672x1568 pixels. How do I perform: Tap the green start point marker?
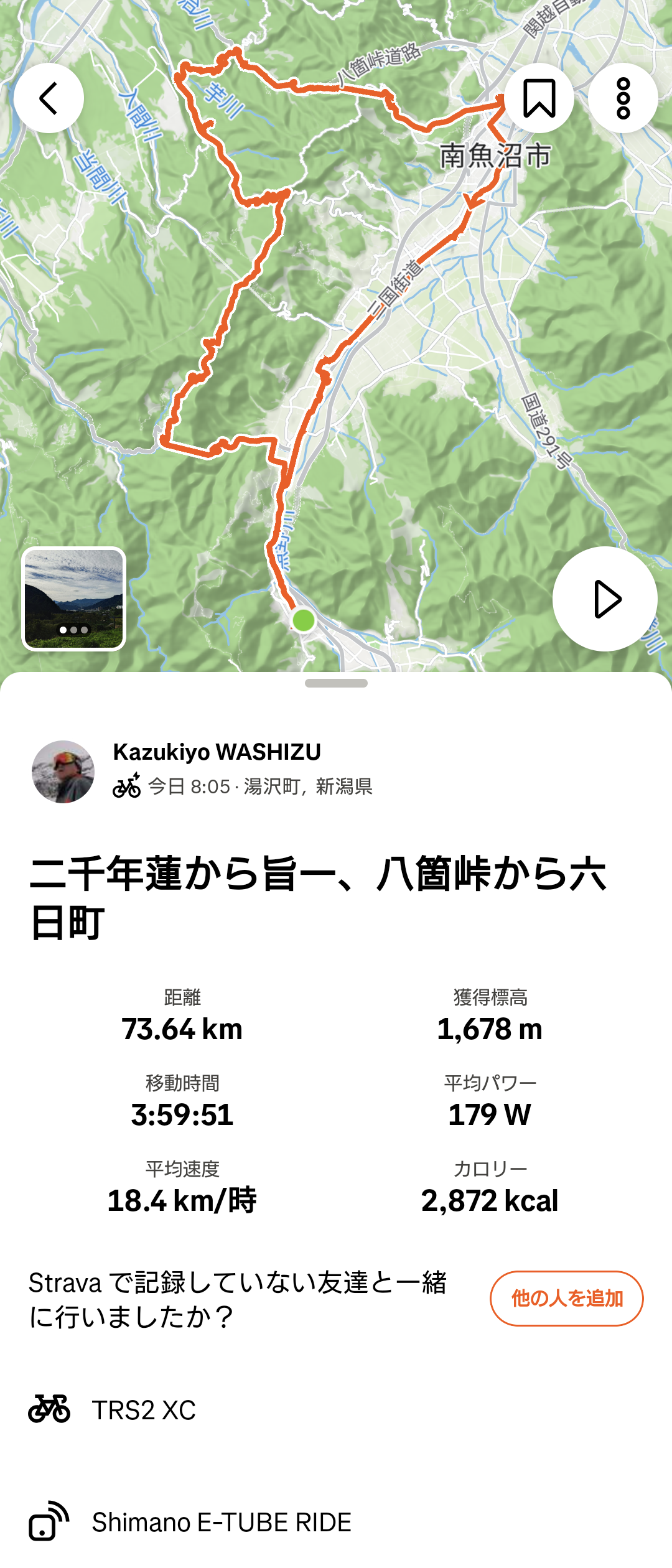(x=304, y=620)
